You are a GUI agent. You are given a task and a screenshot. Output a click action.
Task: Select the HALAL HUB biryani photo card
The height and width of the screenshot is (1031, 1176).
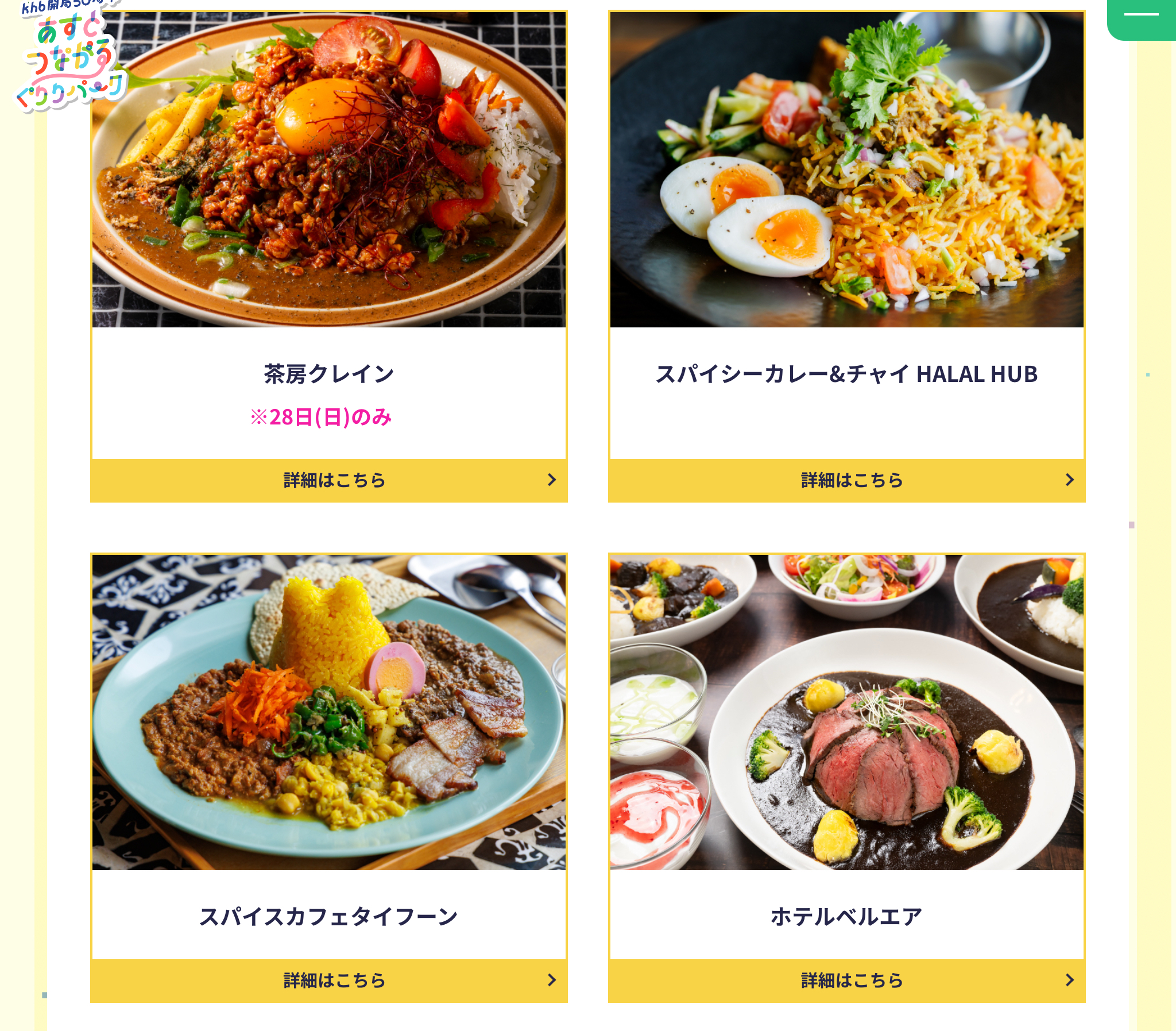[846, 169]
